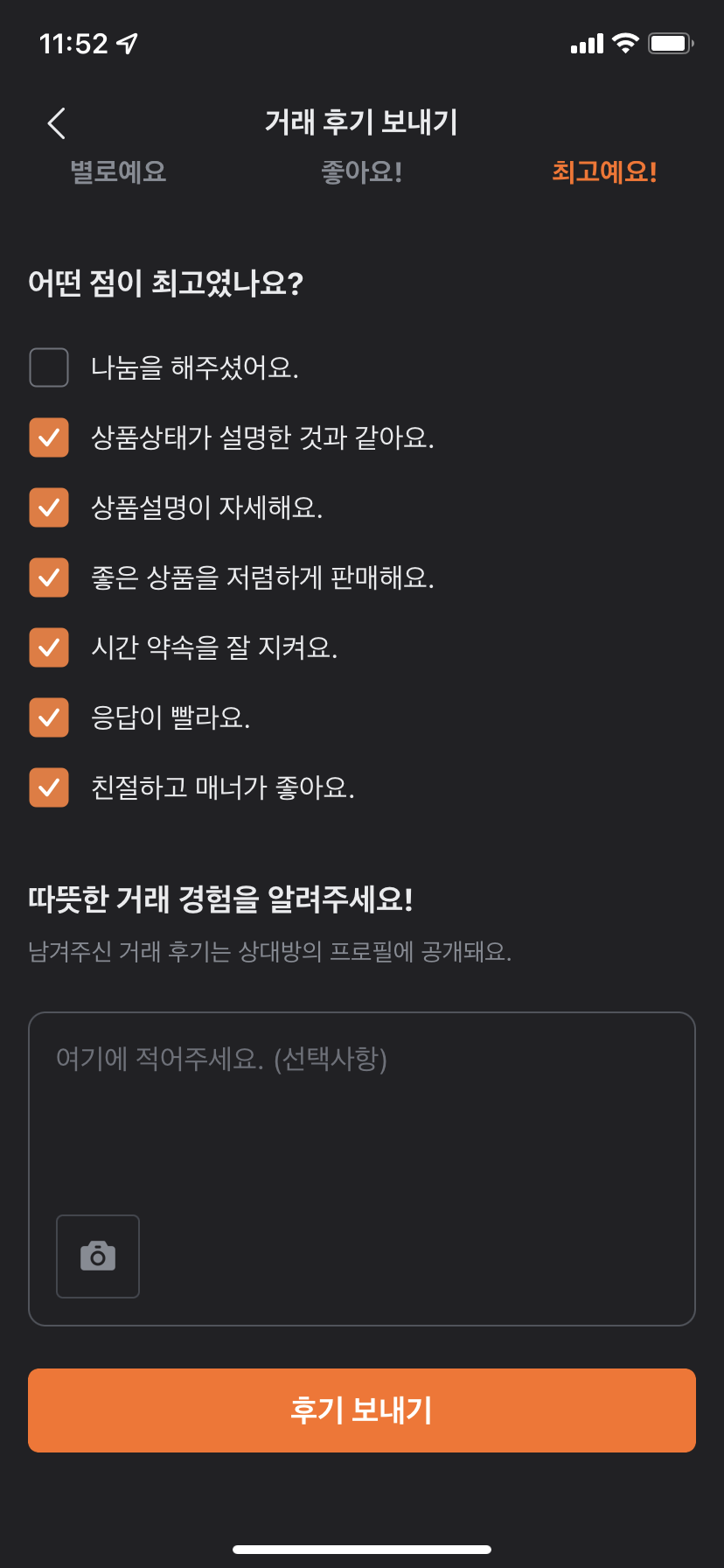The image size is (724, 1568).
Task: Uncheck 응답이 빨라요
Action: pos(49,717)
